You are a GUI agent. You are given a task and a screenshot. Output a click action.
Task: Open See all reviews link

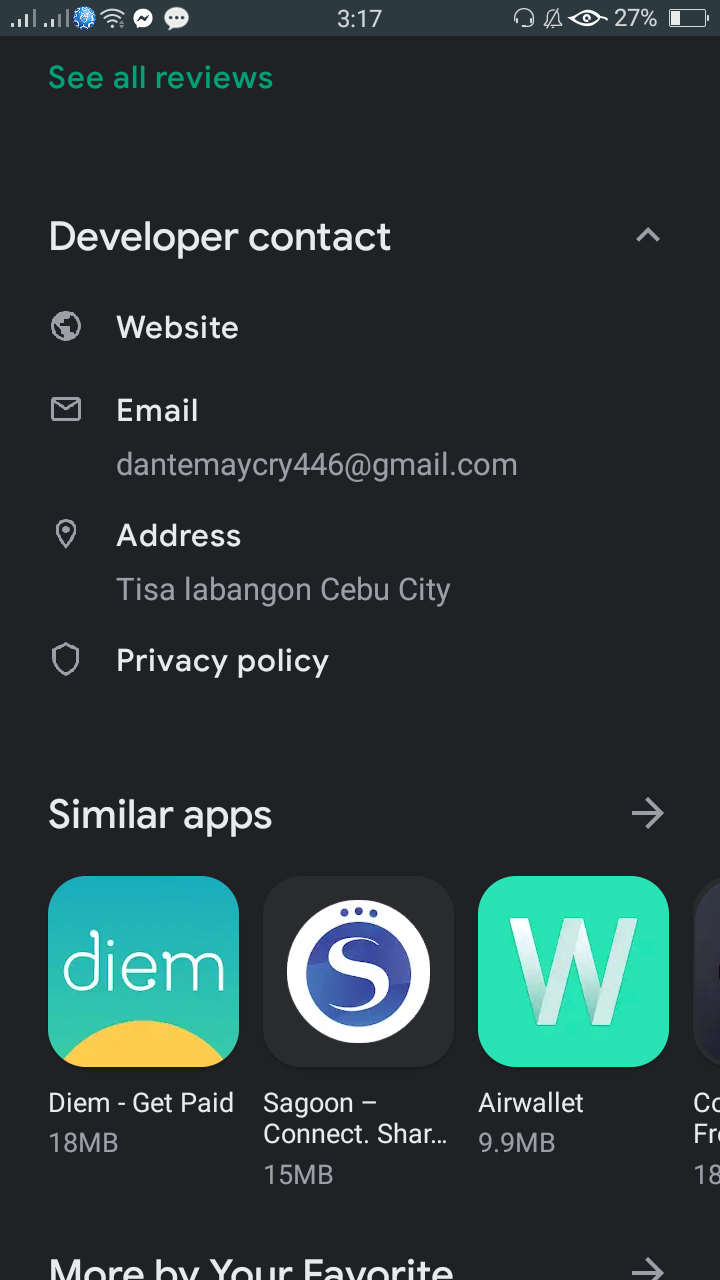tap(160, 78)
